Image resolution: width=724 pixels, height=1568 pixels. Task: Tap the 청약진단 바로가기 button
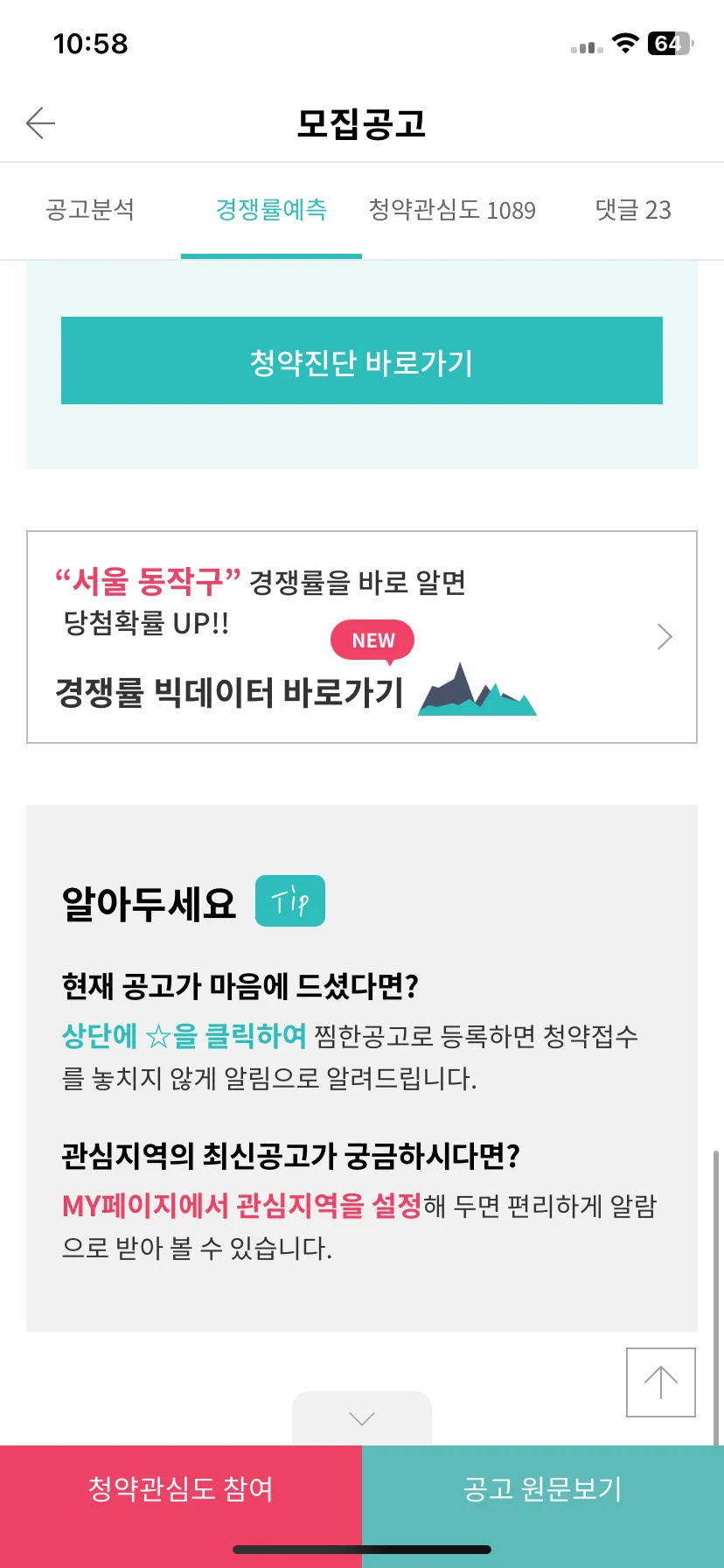tap(362, 360)
